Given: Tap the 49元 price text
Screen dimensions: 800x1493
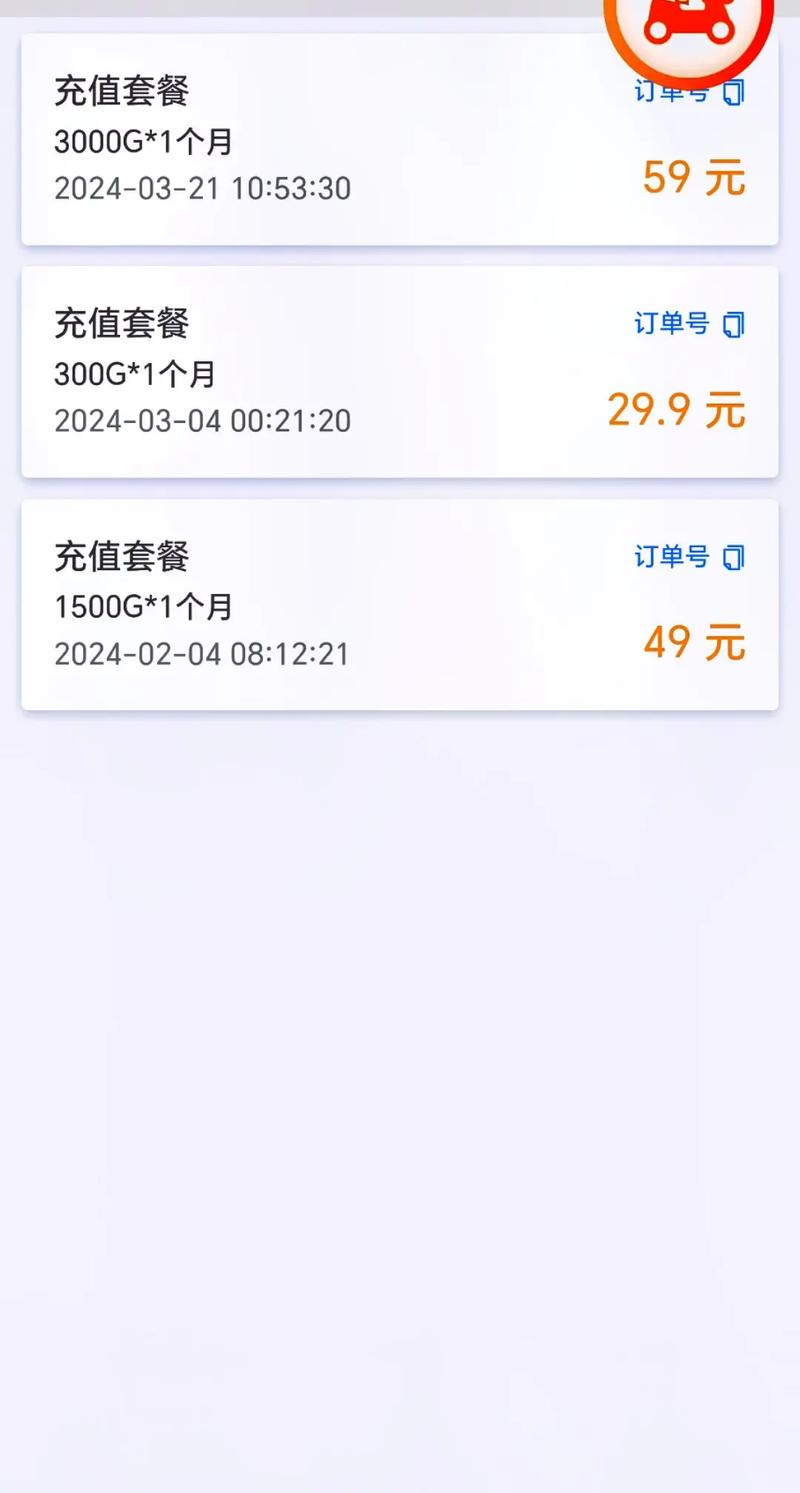Looking at the screenshot, I should tap(693, 643).
